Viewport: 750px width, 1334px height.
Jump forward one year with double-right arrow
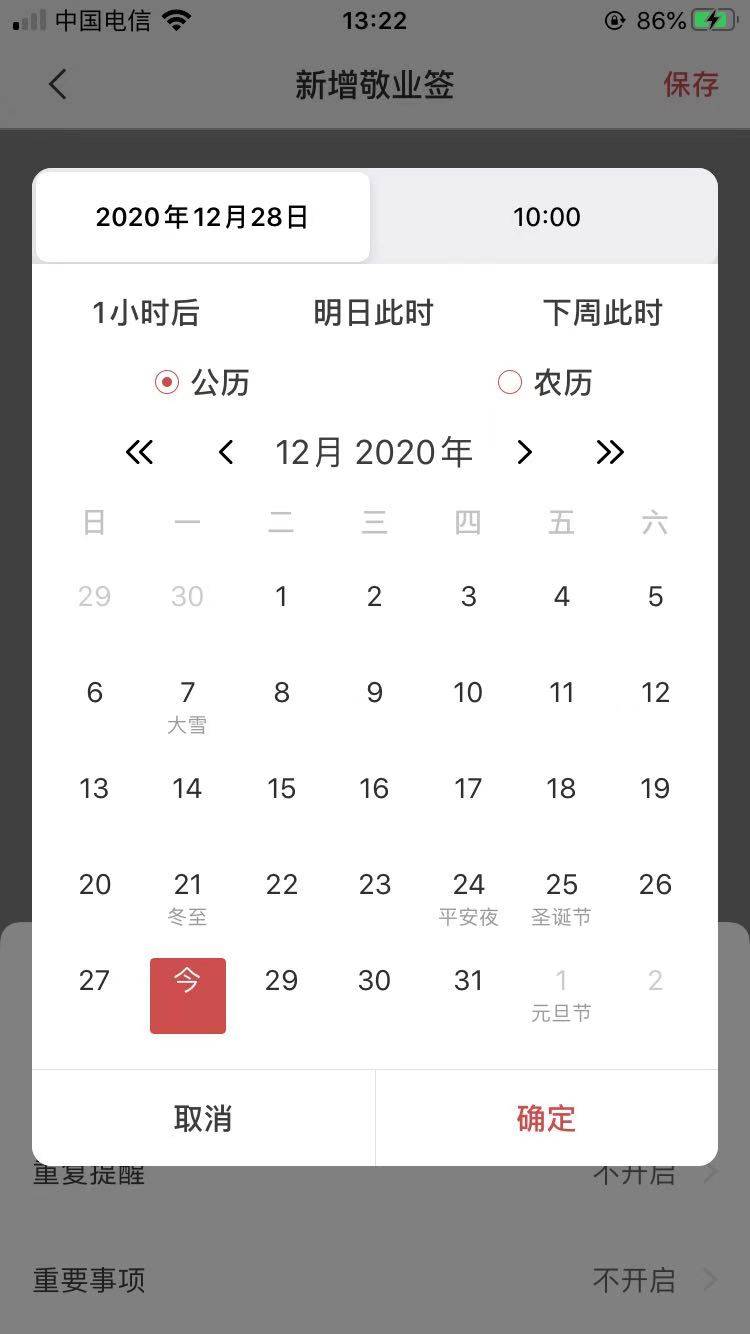(x=610, y=453)
